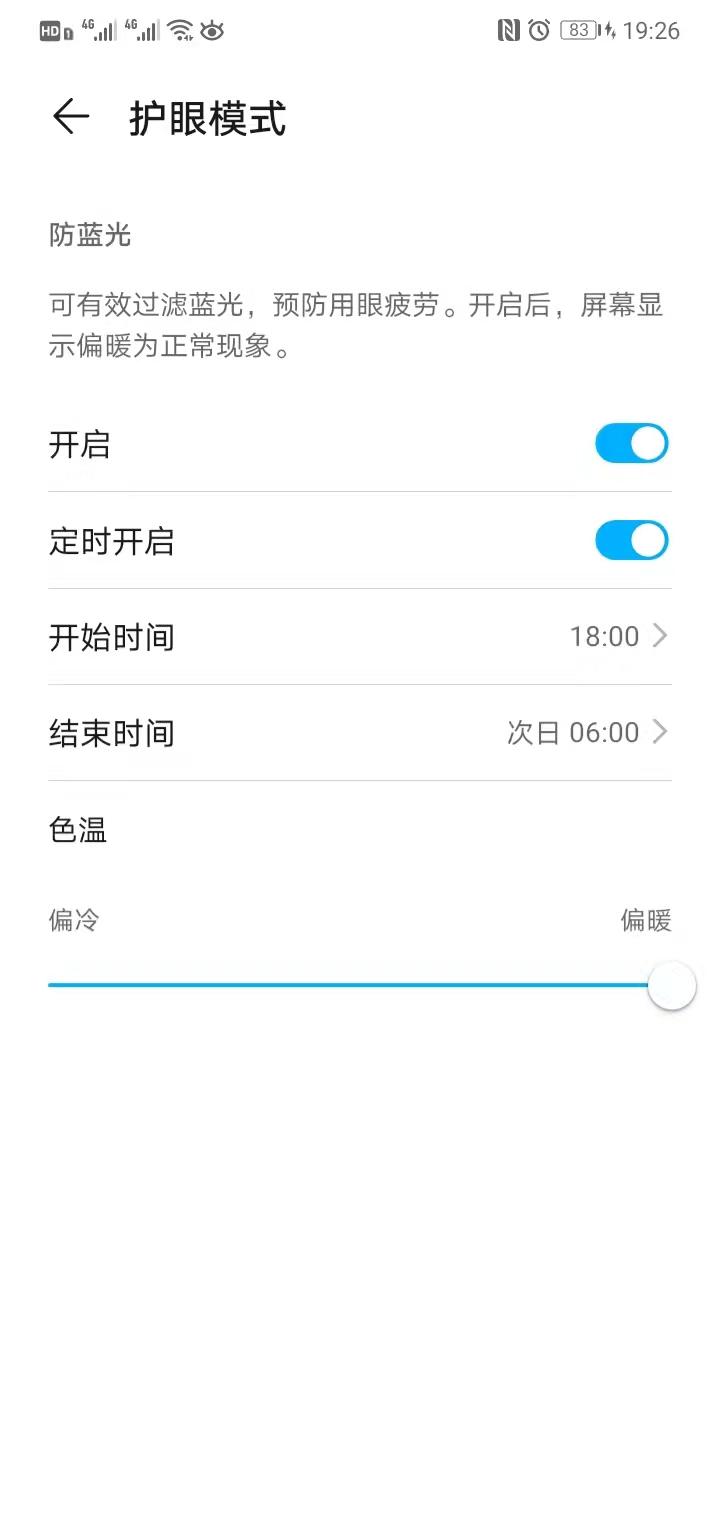Screen dimensions: 720x1520
Task: Turn off 定时开启 scheduled mode
Action: (631, 539)
